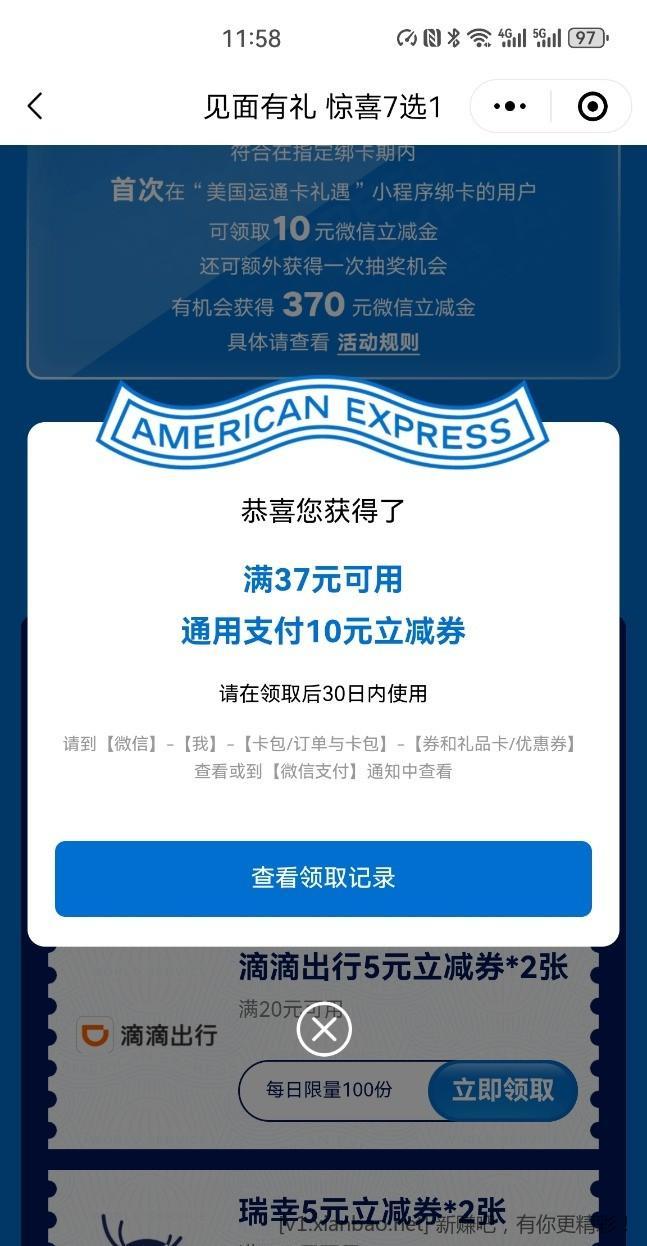Close the mini program with the circle icon

tap(592, 106)
